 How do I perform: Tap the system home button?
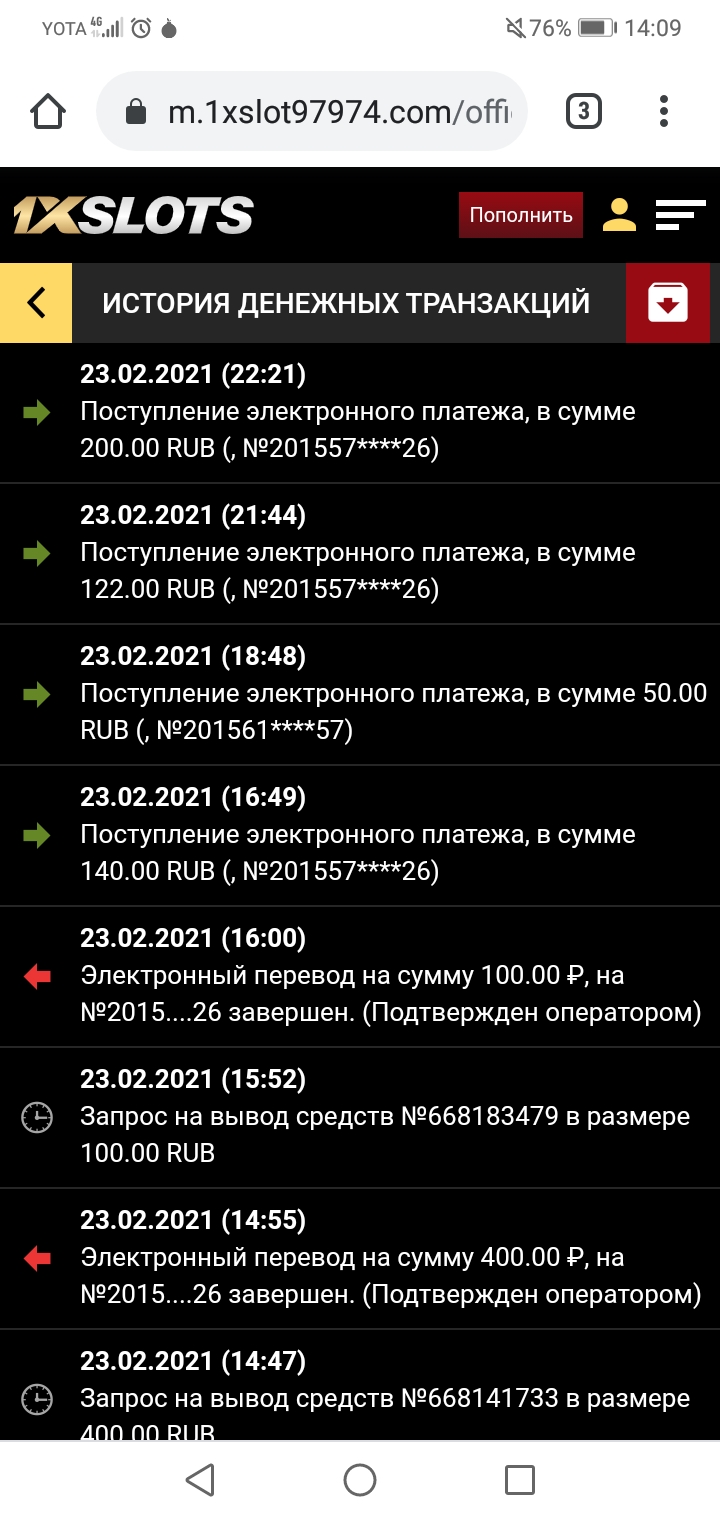[360, 1479]
